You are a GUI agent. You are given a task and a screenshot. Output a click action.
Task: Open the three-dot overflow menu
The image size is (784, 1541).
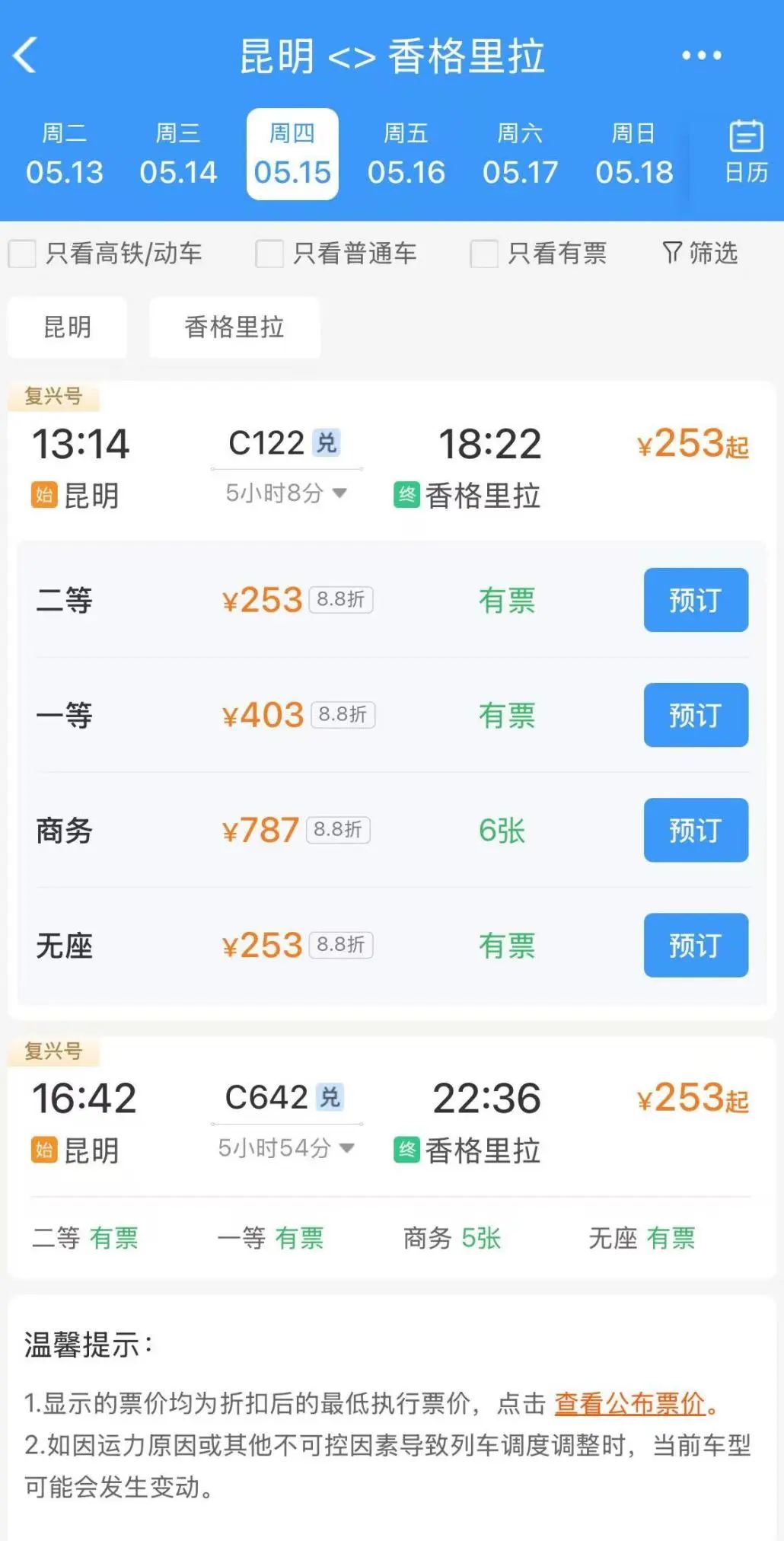coord(701,56)
